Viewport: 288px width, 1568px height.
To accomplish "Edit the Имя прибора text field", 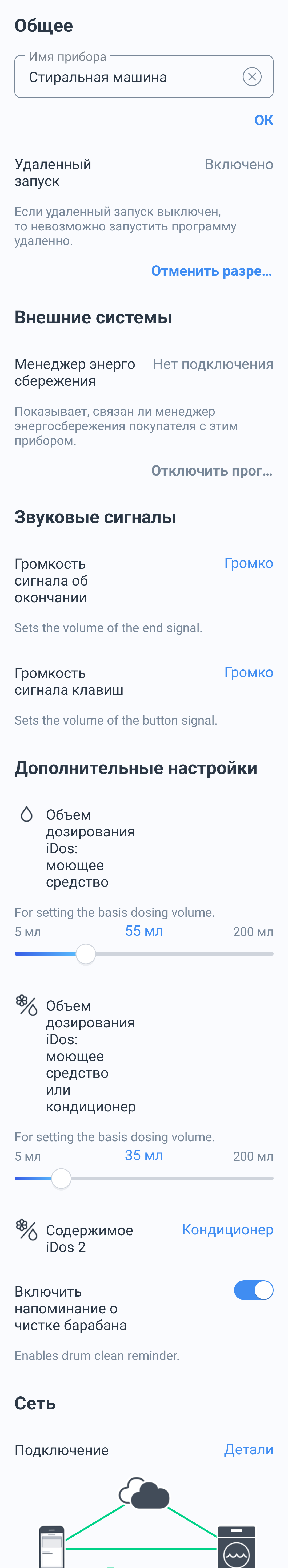I will pyautogui.click(x=128, y=77).
